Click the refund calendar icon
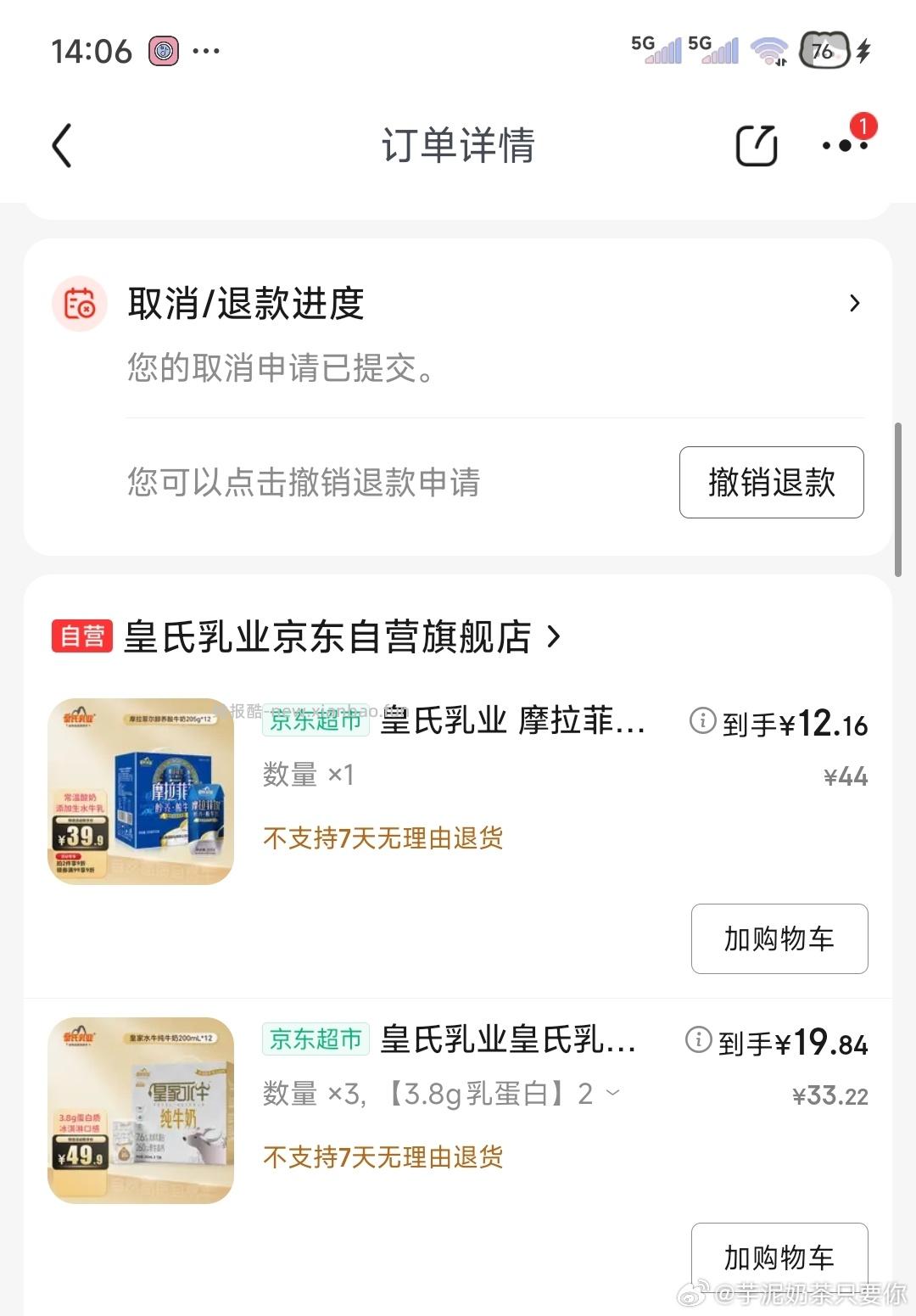This screenshot has height=1316, width=916. (x=78, y=304)
